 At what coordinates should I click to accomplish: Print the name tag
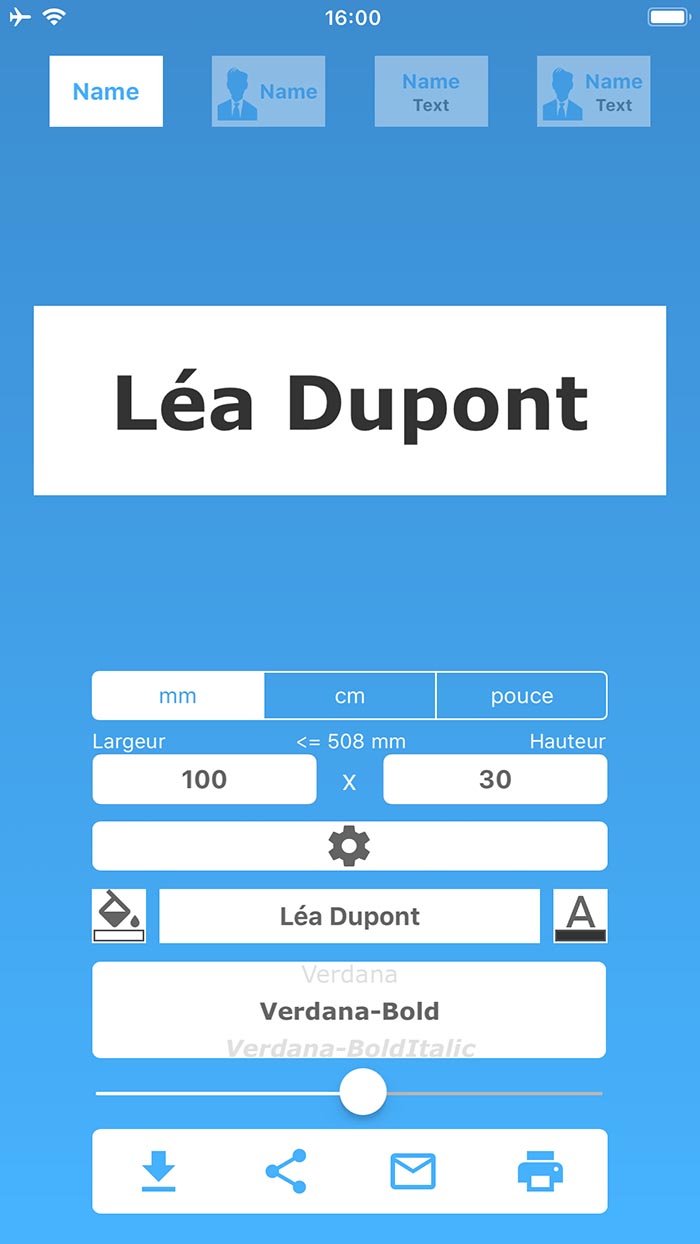tap(540, 1171)
